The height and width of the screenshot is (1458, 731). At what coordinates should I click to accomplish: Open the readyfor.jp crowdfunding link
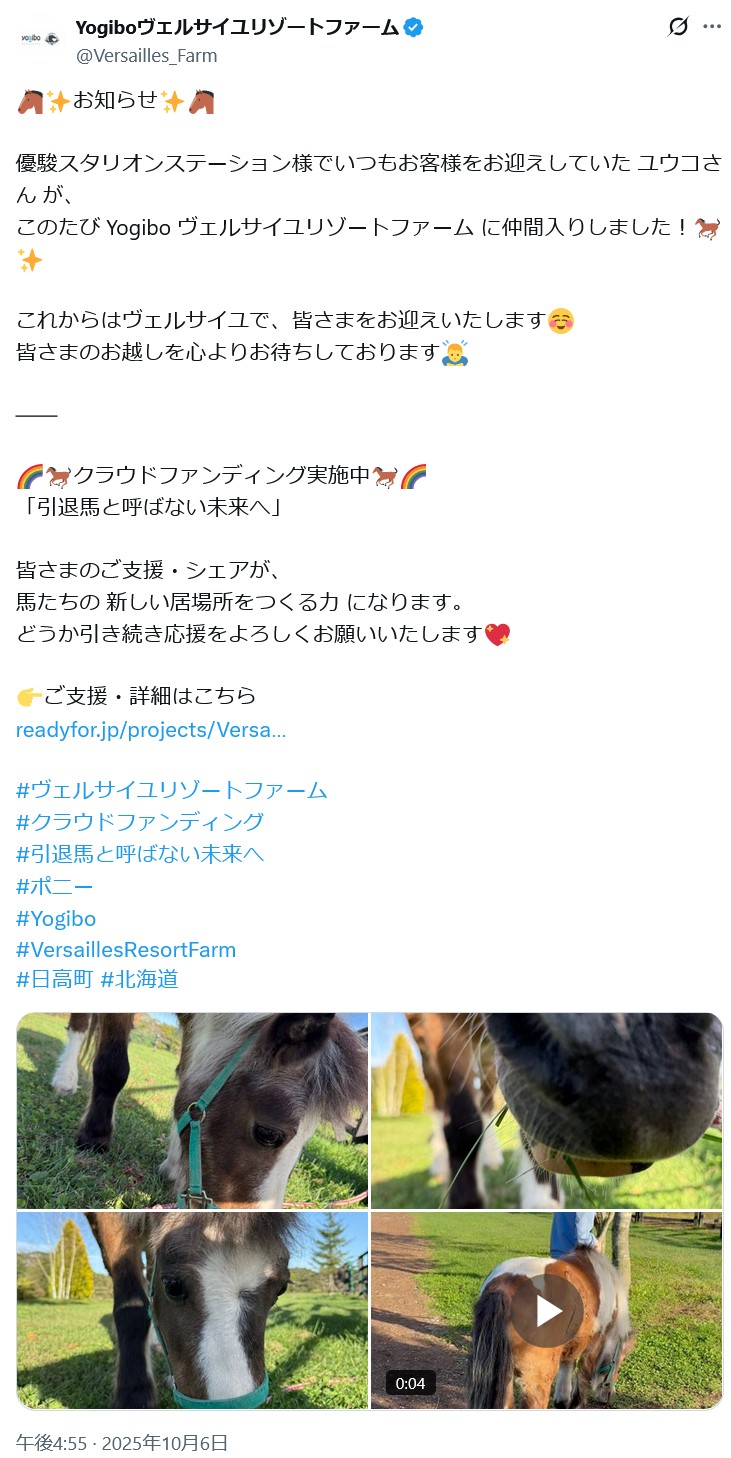click(151, 729)
